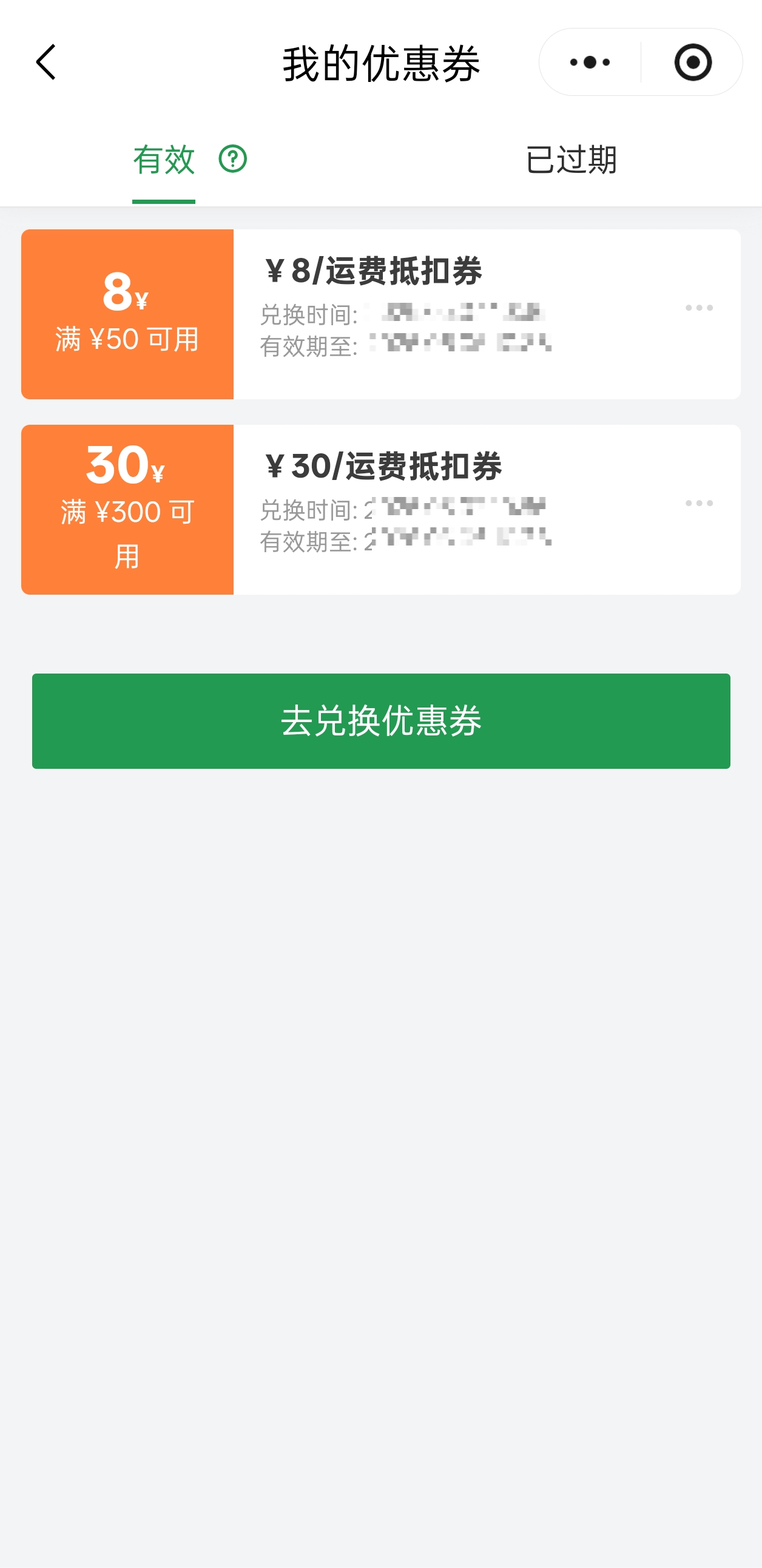Viewport: 762px width, 1568px height.
Task: Open the mini program more-options menu
Action: 590,62
